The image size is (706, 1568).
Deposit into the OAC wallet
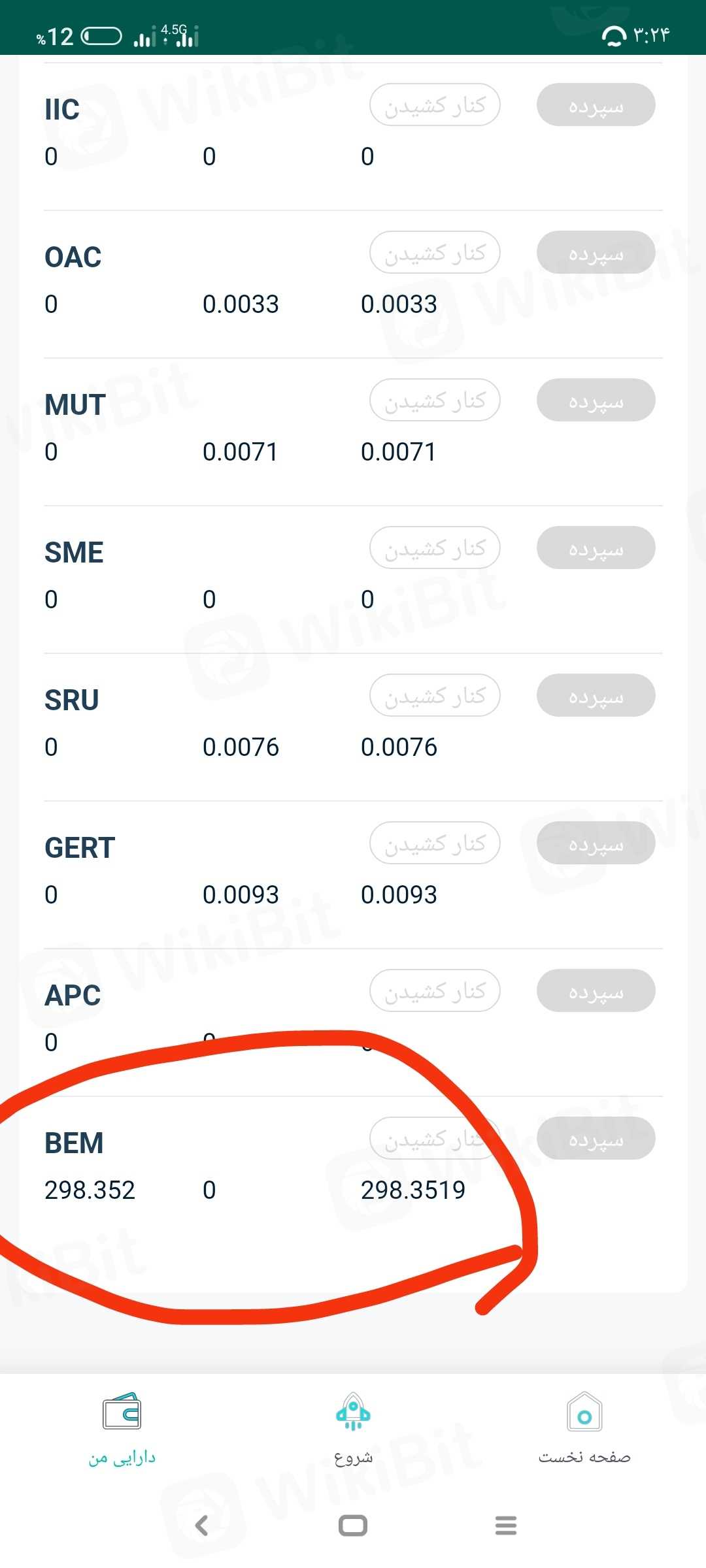tap(596, 252)
